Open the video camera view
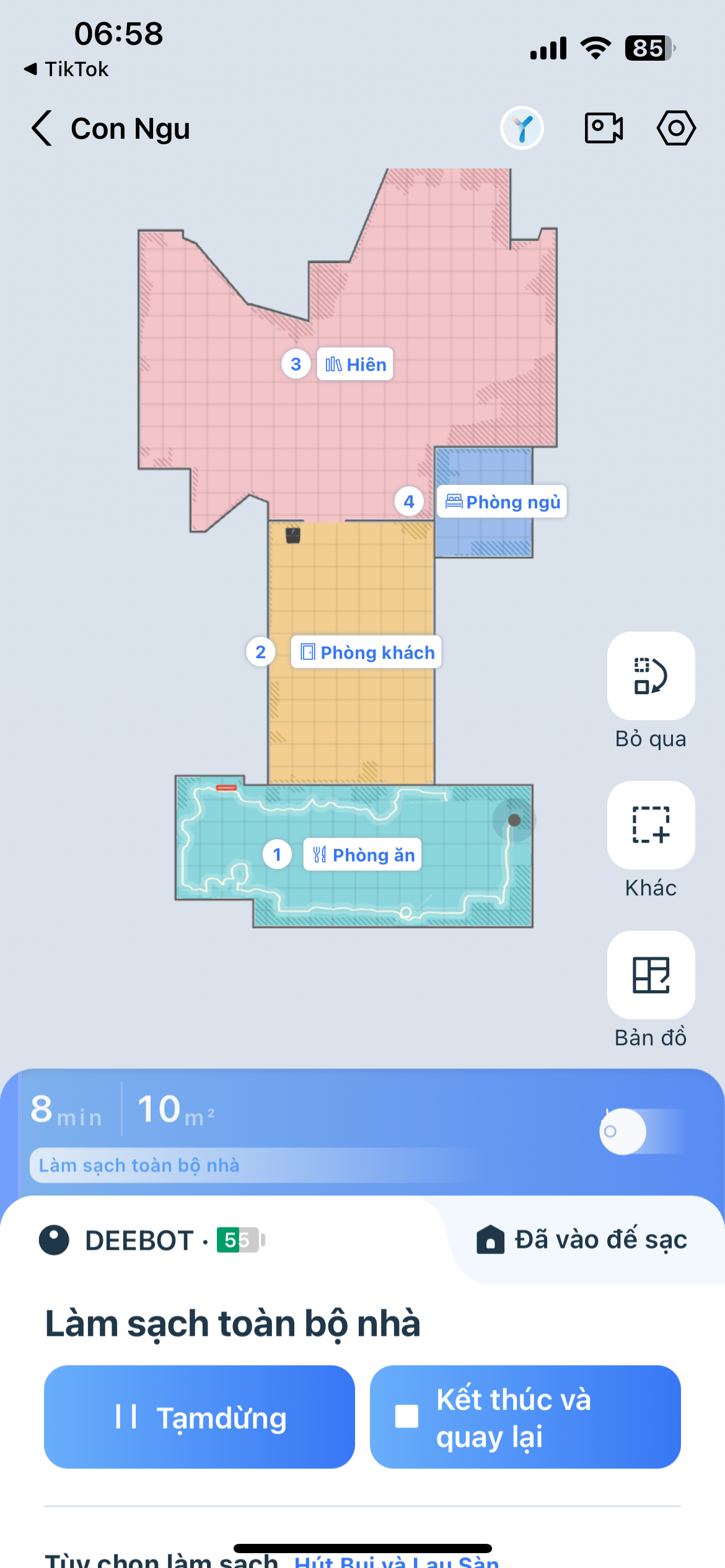The height and width of the screenshot is (1568, 725). tap(604, 128)
